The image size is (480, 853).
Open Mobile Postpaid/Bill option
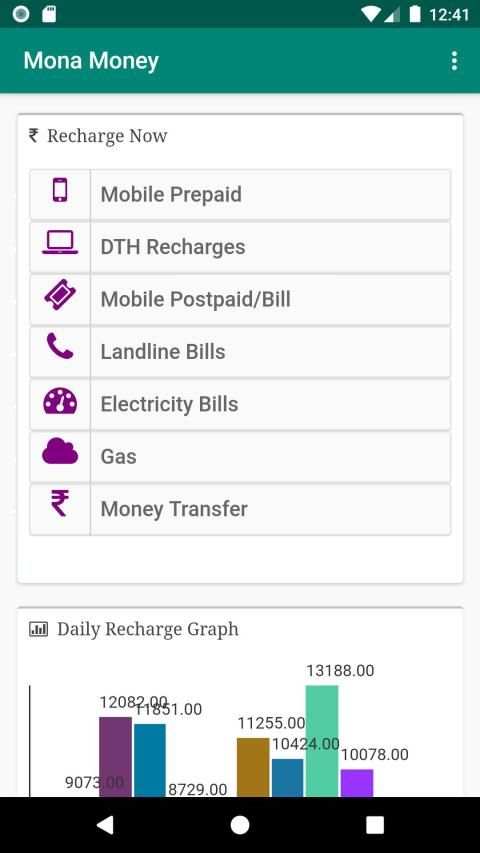coord(240,299)
